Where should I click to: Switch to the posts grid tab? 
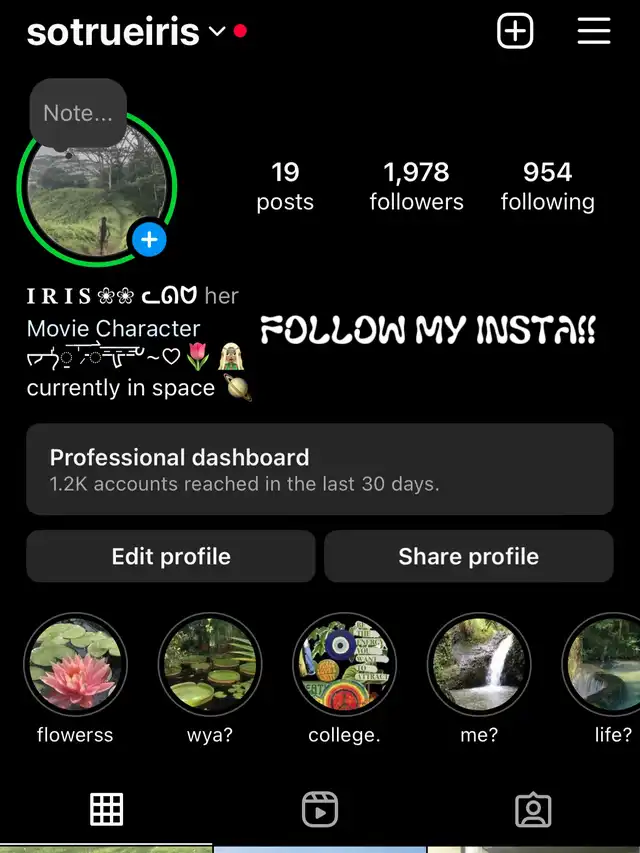[x=106, y=809]
